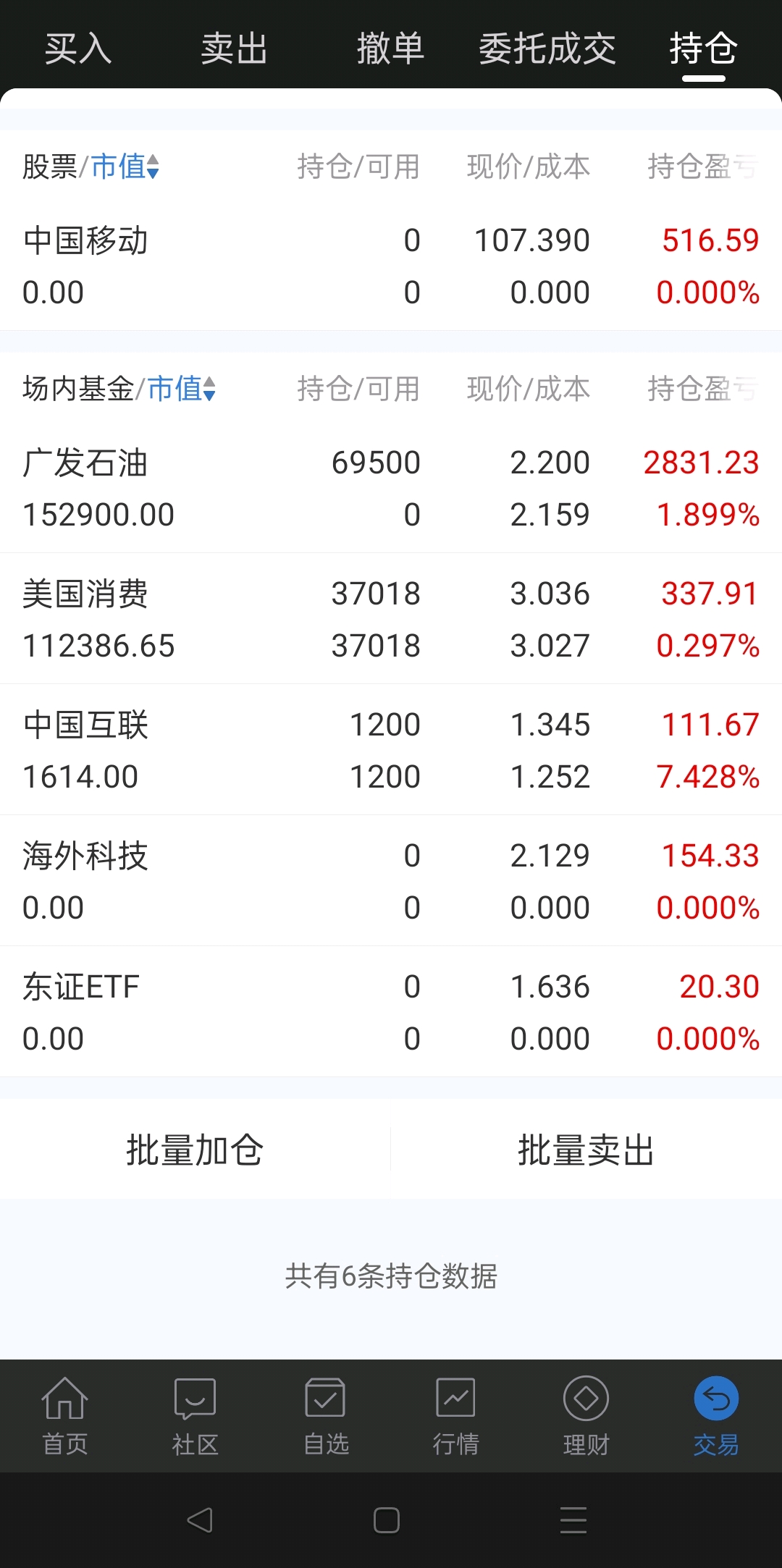Switch to the 买入 tab
Image resolution: width=782 pixels, height=1568 pixels.
tap(78, 49)
